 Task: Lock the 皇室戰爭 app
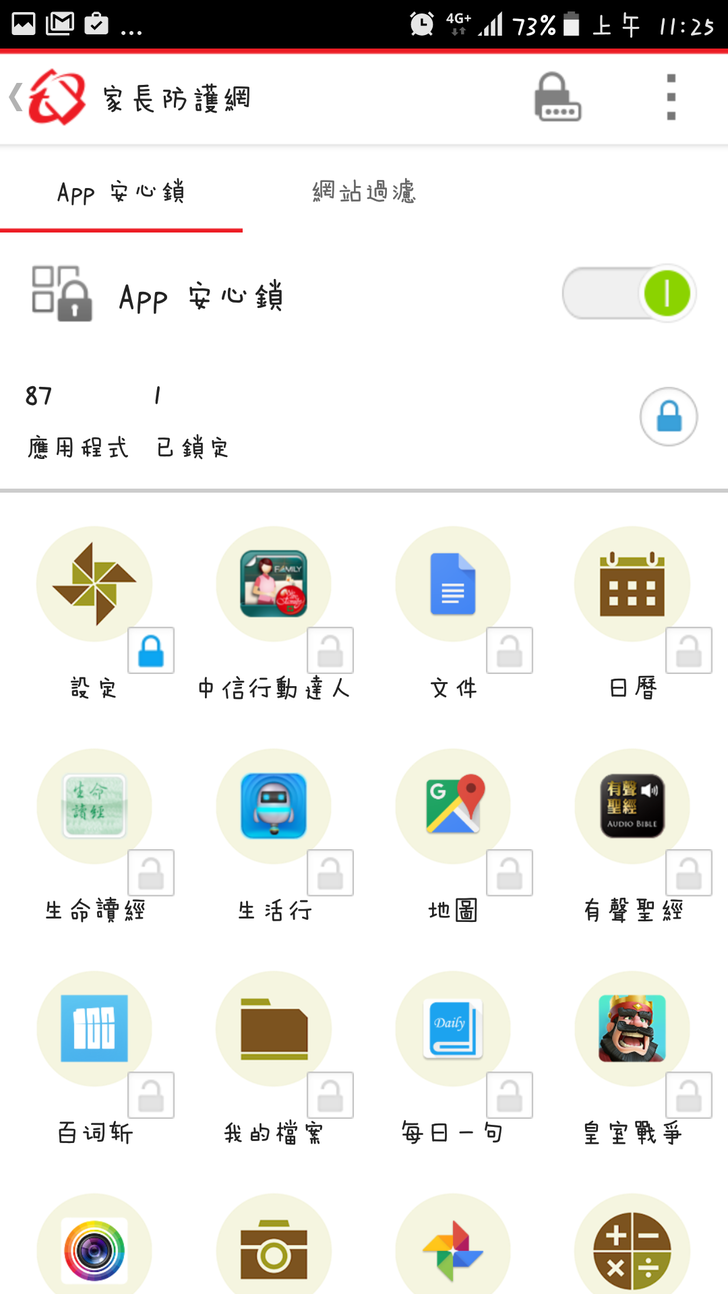pyautogui.click(x=688, y=1095)
